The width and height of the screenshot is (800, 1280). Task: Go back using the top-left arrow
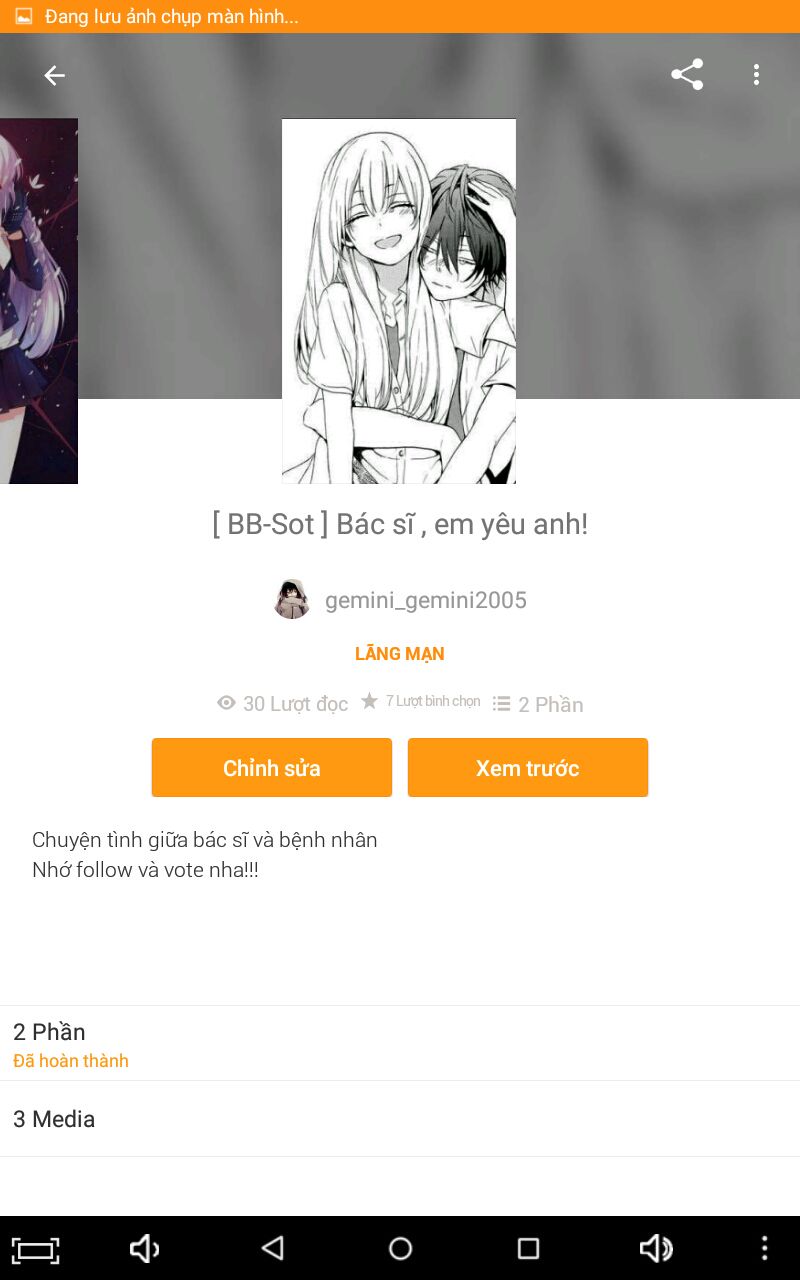click(54, 75)
